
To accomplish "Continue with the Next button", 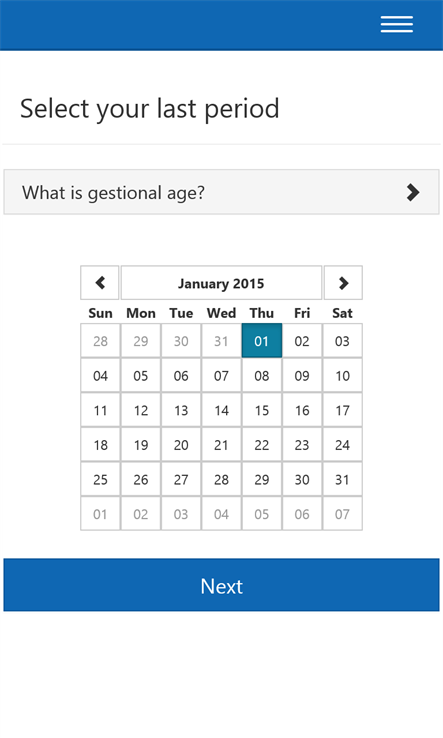I will point(221,585).
